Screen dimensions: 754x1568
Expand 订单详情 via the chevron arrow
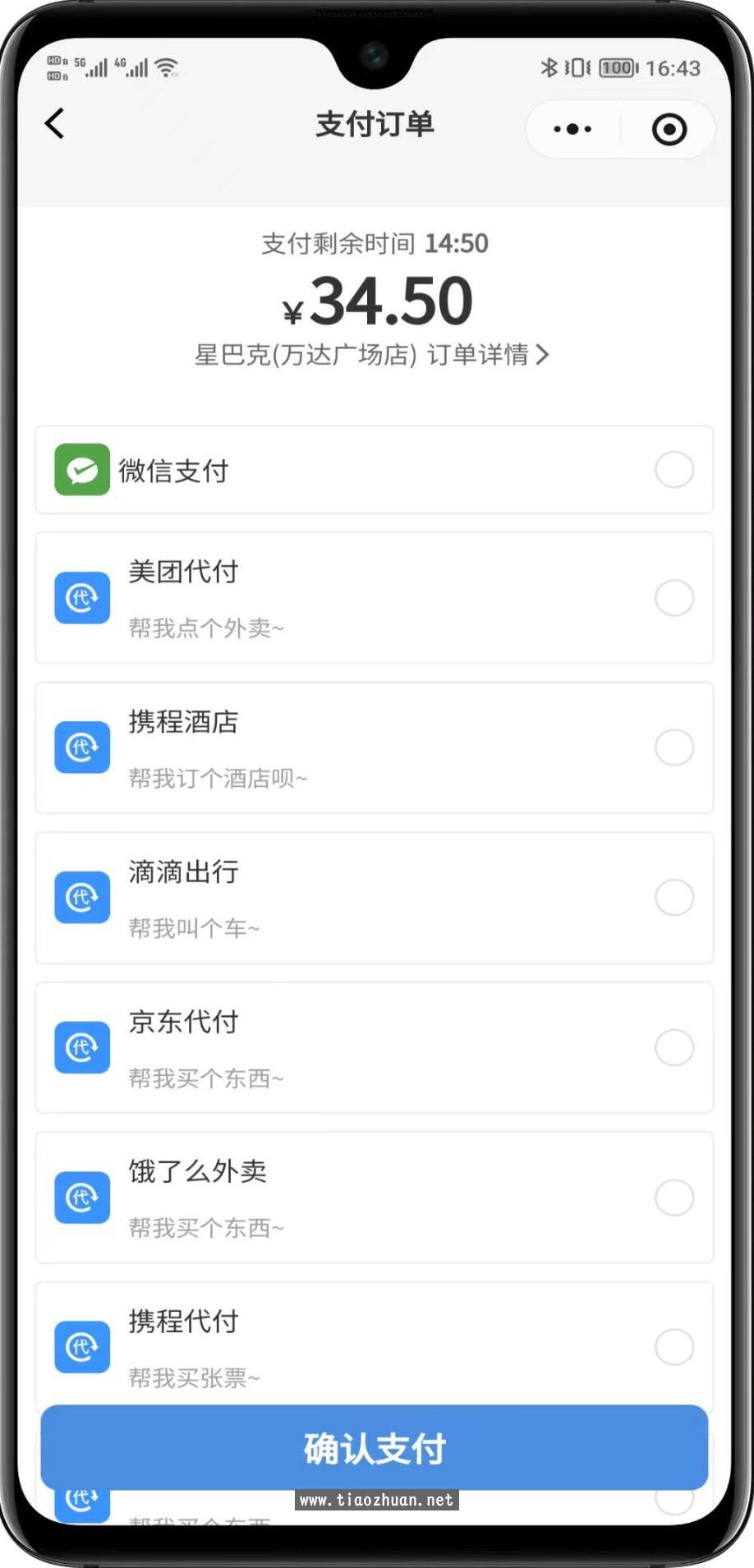[541, 355]
